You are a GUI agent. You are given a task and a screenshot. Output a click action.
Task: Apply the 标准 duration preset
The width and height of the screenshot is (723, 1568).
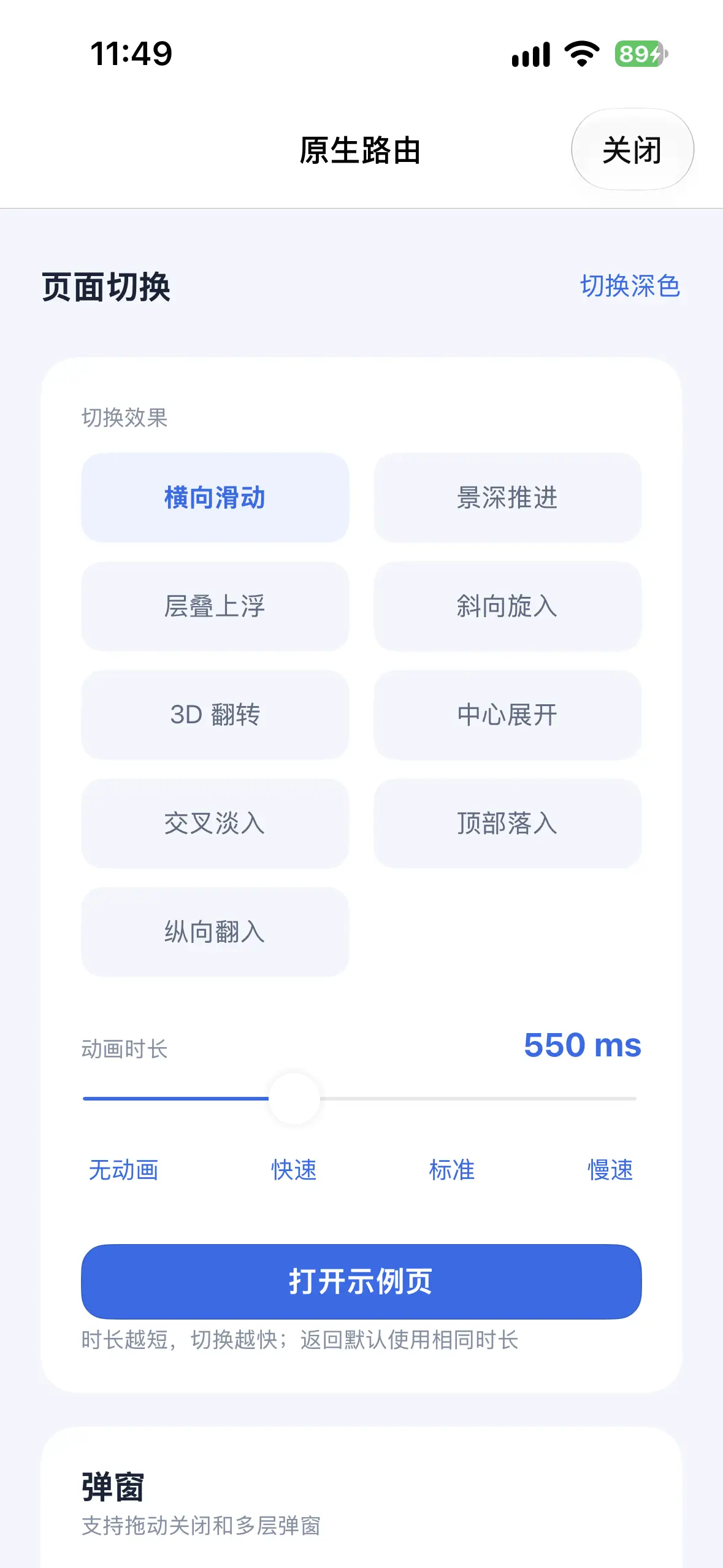(452, 1170)
